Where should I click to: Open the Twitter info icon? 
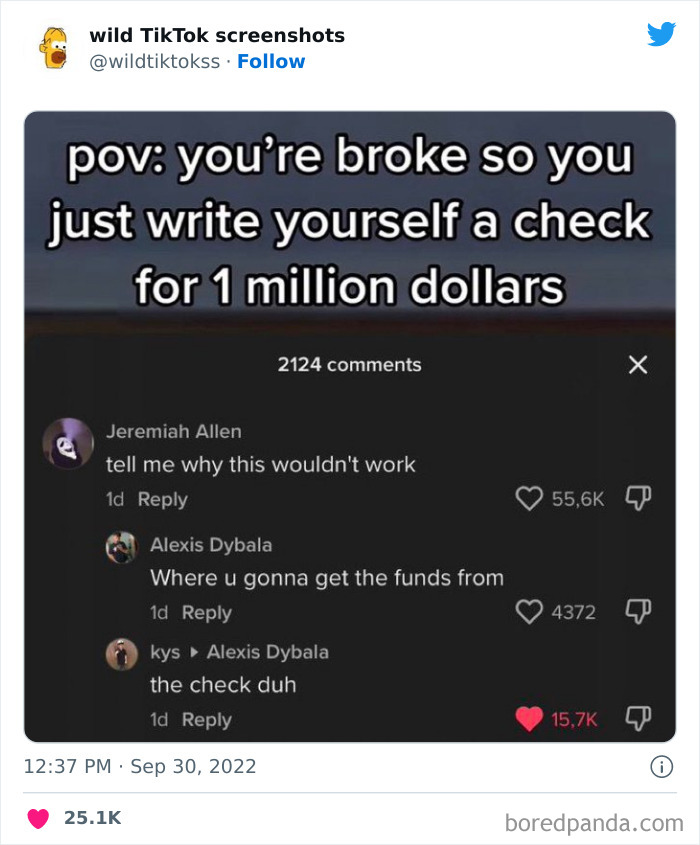(x=661, y=767)
